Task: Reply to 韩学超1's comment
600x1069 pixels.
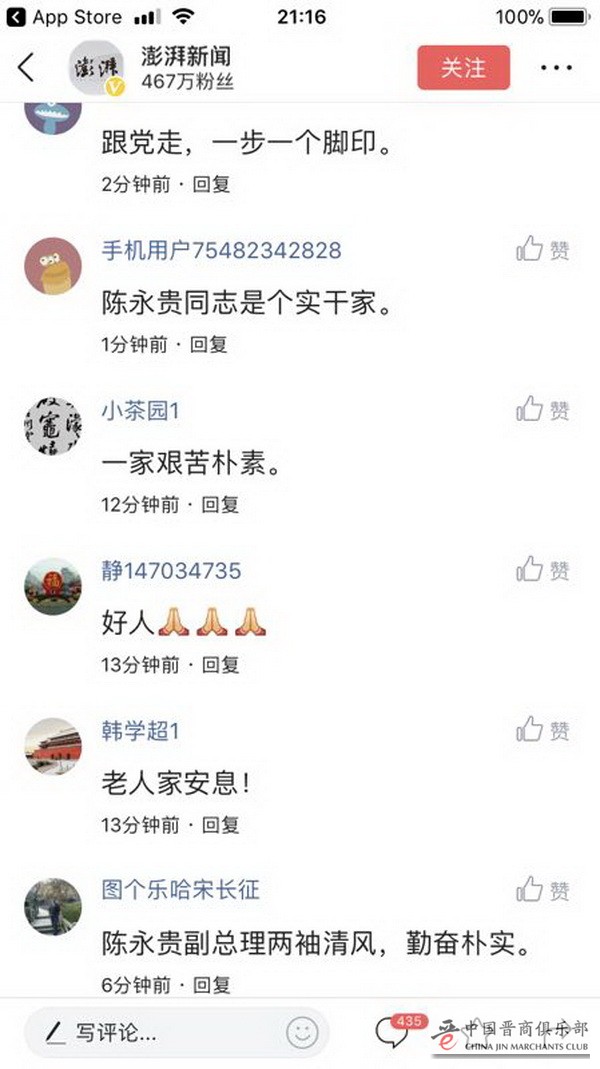Action: [x=220, y=825]
